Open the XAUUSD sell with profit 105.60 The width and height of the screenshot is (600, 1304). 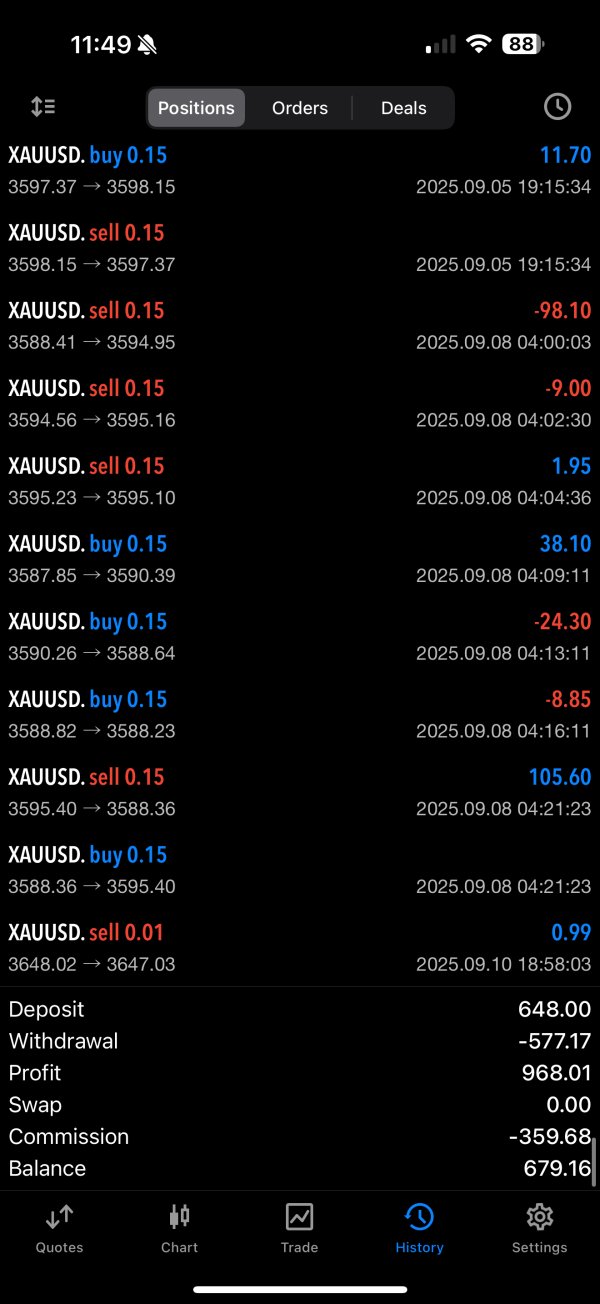click(300, 793)
